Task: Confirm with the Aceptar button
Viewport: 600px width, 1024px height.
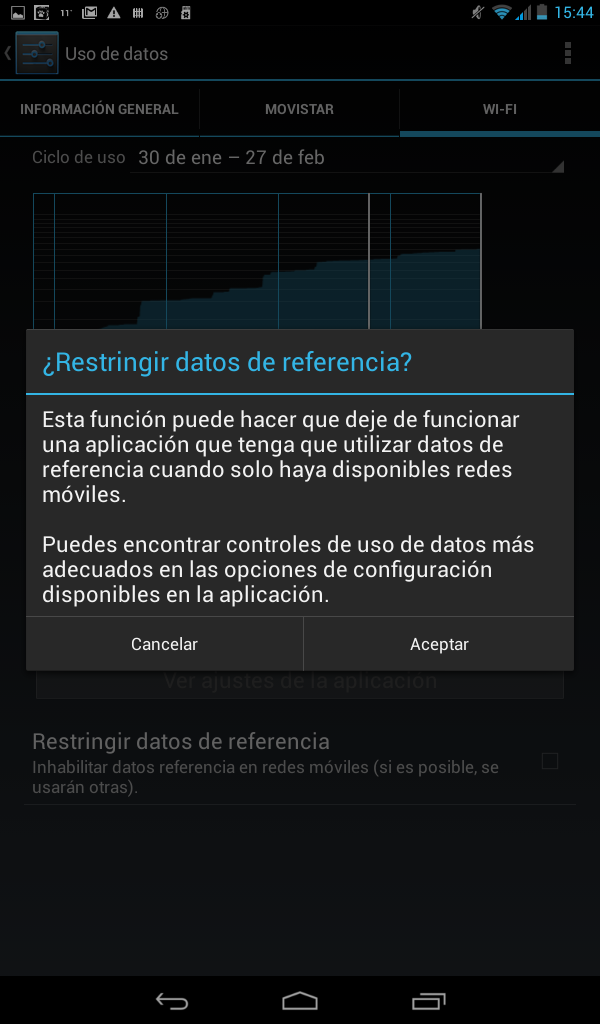Action: (439, 644)
